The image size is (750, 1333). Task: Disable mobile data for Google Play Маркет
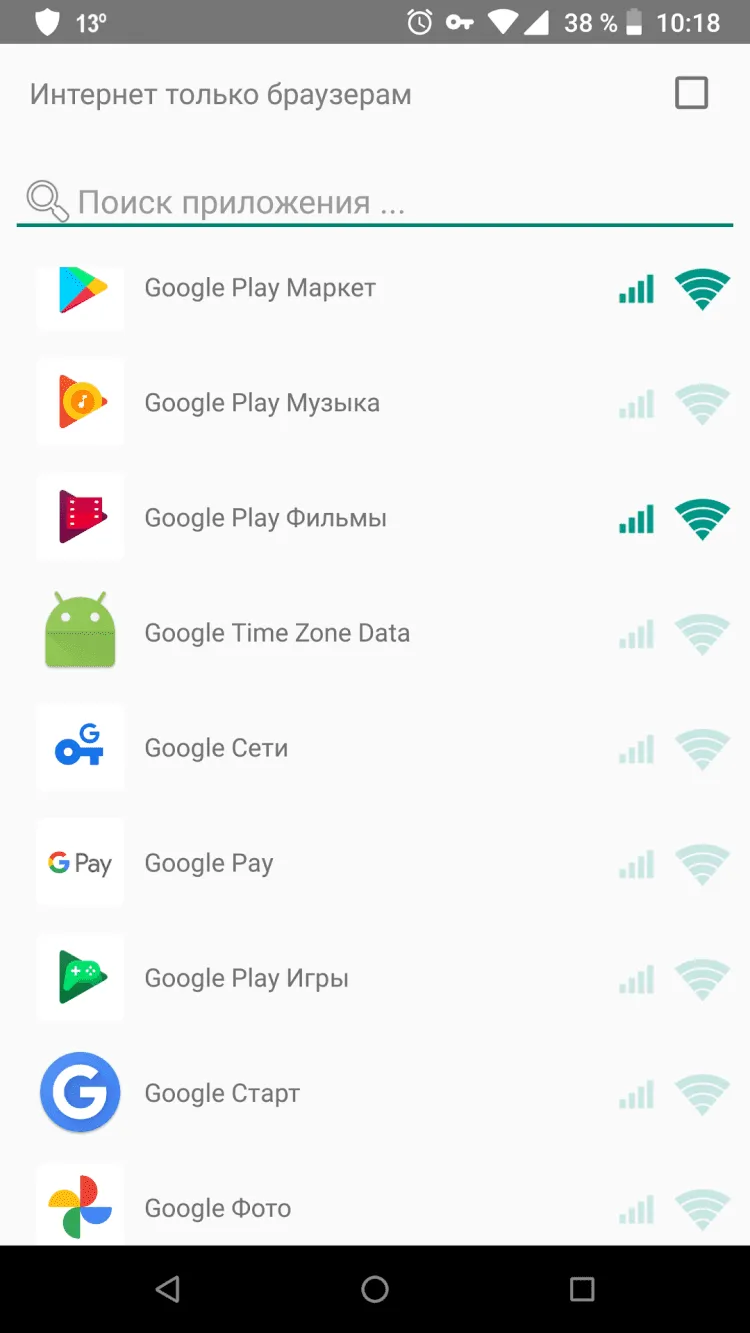[636, 289]
